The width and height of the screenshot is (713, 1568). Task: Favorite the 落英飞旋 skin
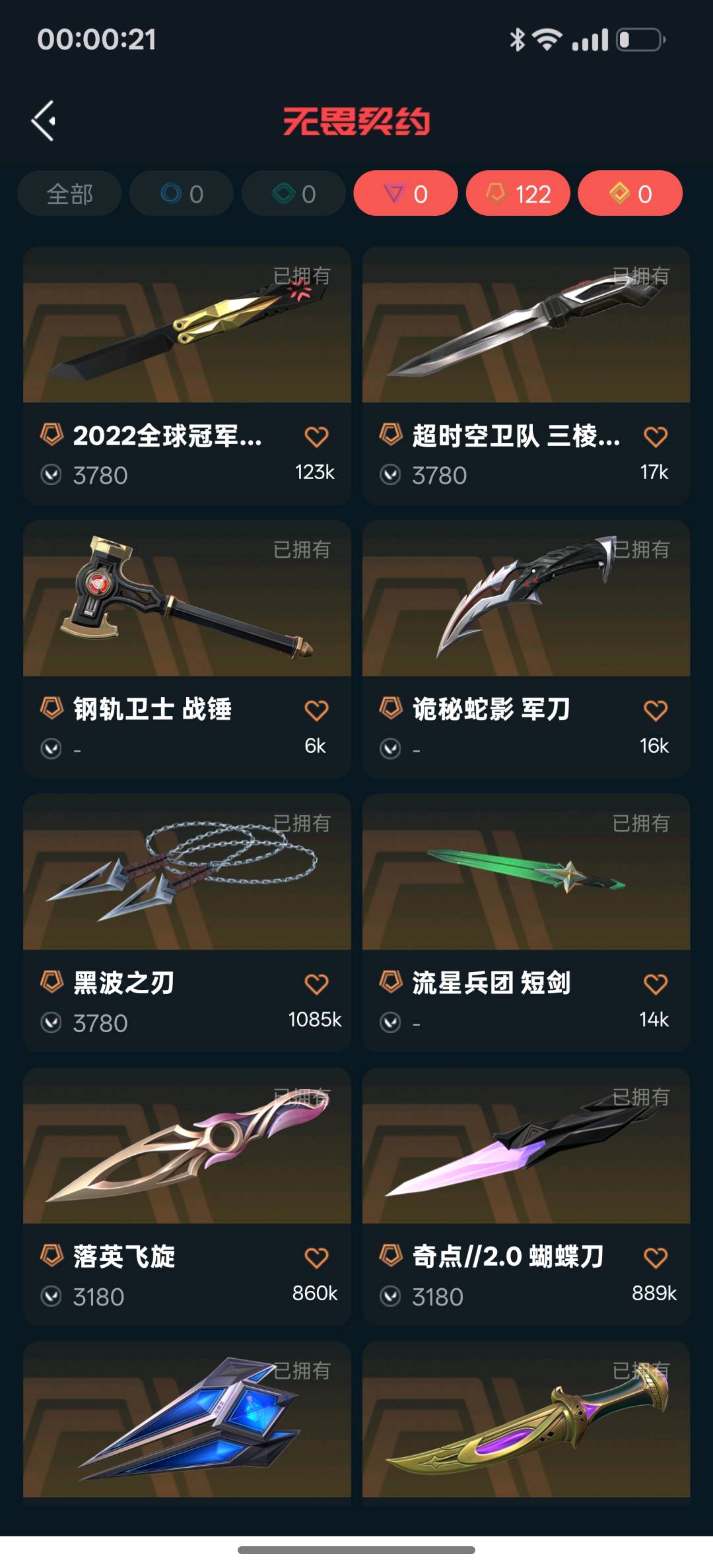tap(316, 1258)
